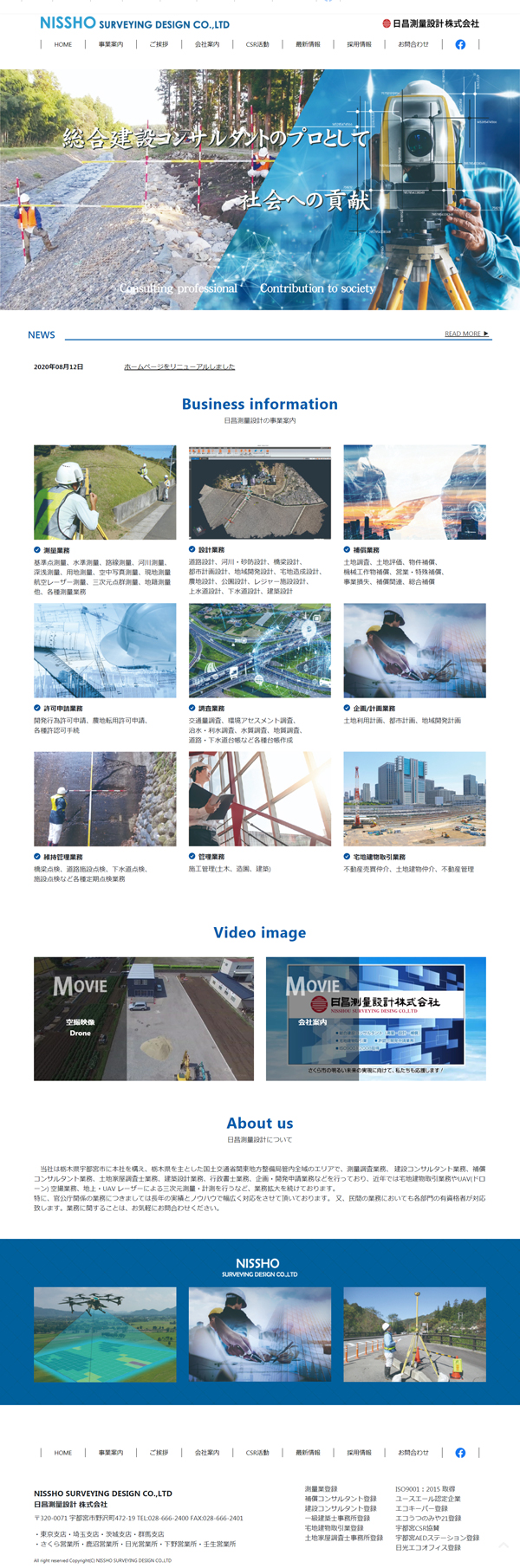The width and height of the screenshot is (520, 1568).
Task: Open the 補償業務 business card
Action: 414,492
